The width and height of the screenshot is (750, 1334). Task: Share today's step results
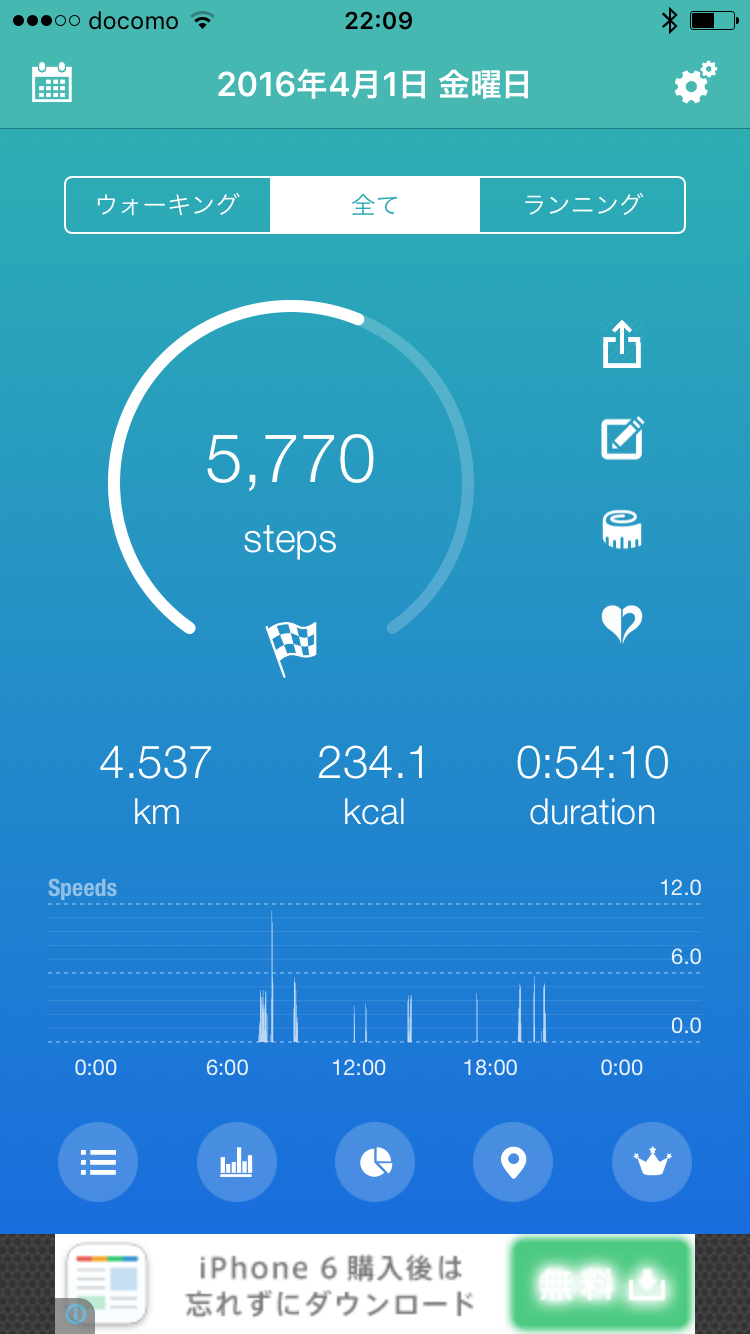pos(621,345)
